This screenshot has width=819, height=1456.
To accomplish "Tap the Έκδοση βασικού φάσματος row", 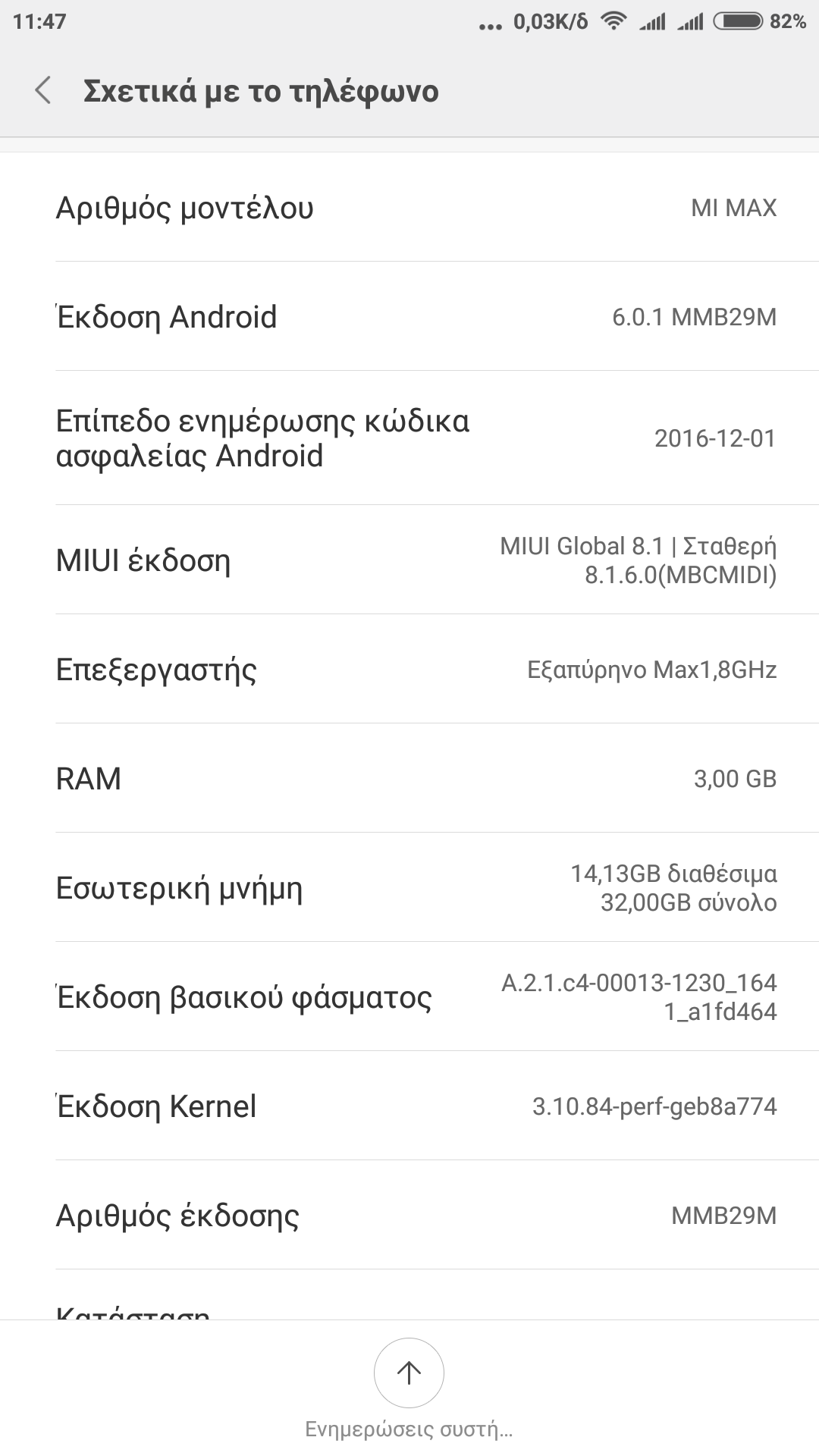I will coord(409,997).
